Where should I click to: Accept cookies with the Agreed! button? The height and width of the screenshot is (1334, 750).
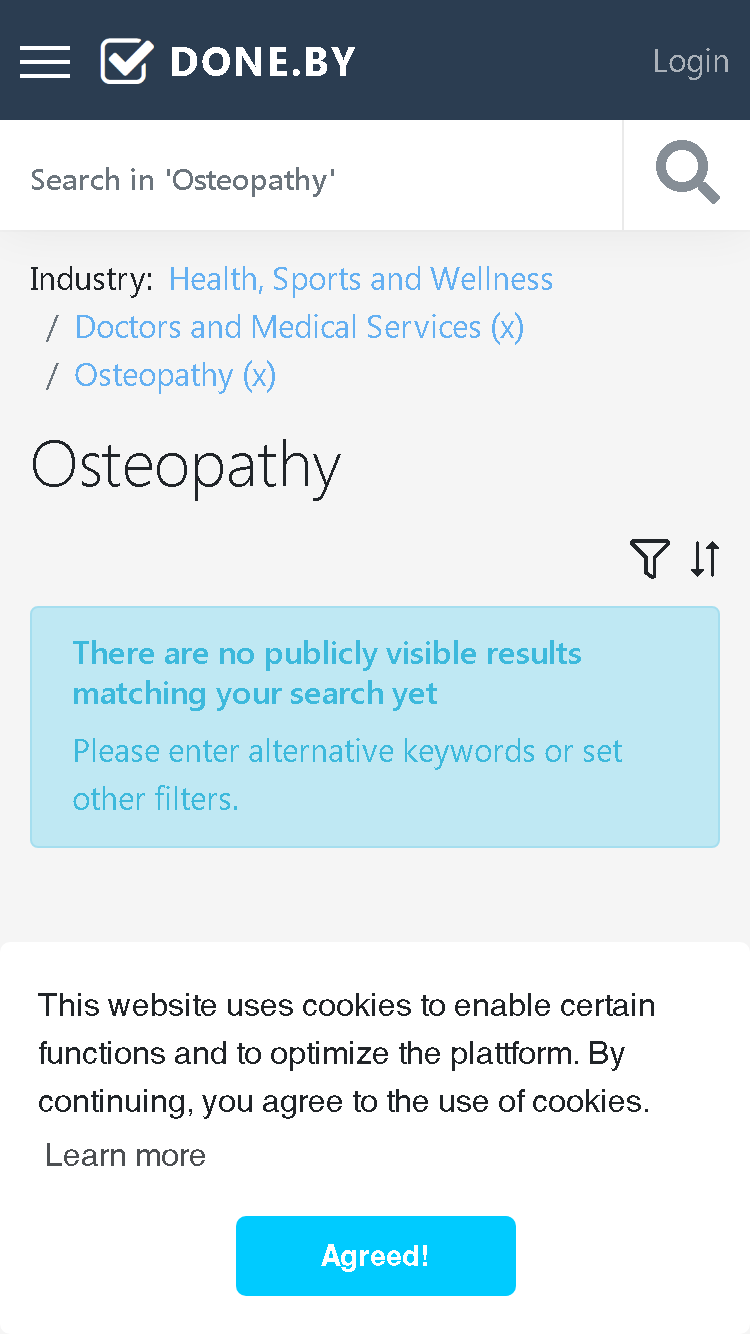click(x=376, y=1256)
